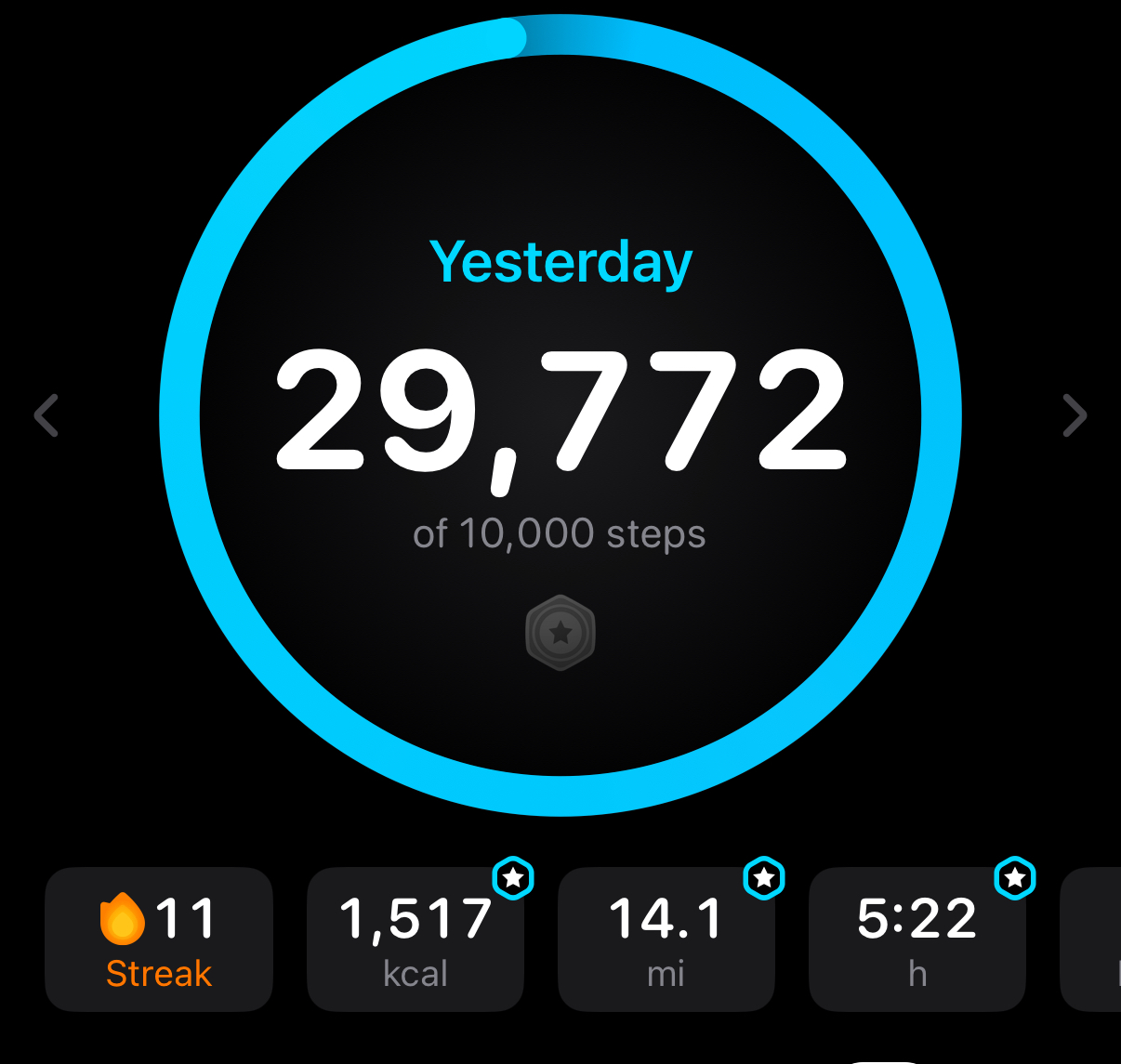This screenshot has width=1121, height=1064.
Task: Go to the next day
Action: pyautogui.click(x=1075, y=415)
